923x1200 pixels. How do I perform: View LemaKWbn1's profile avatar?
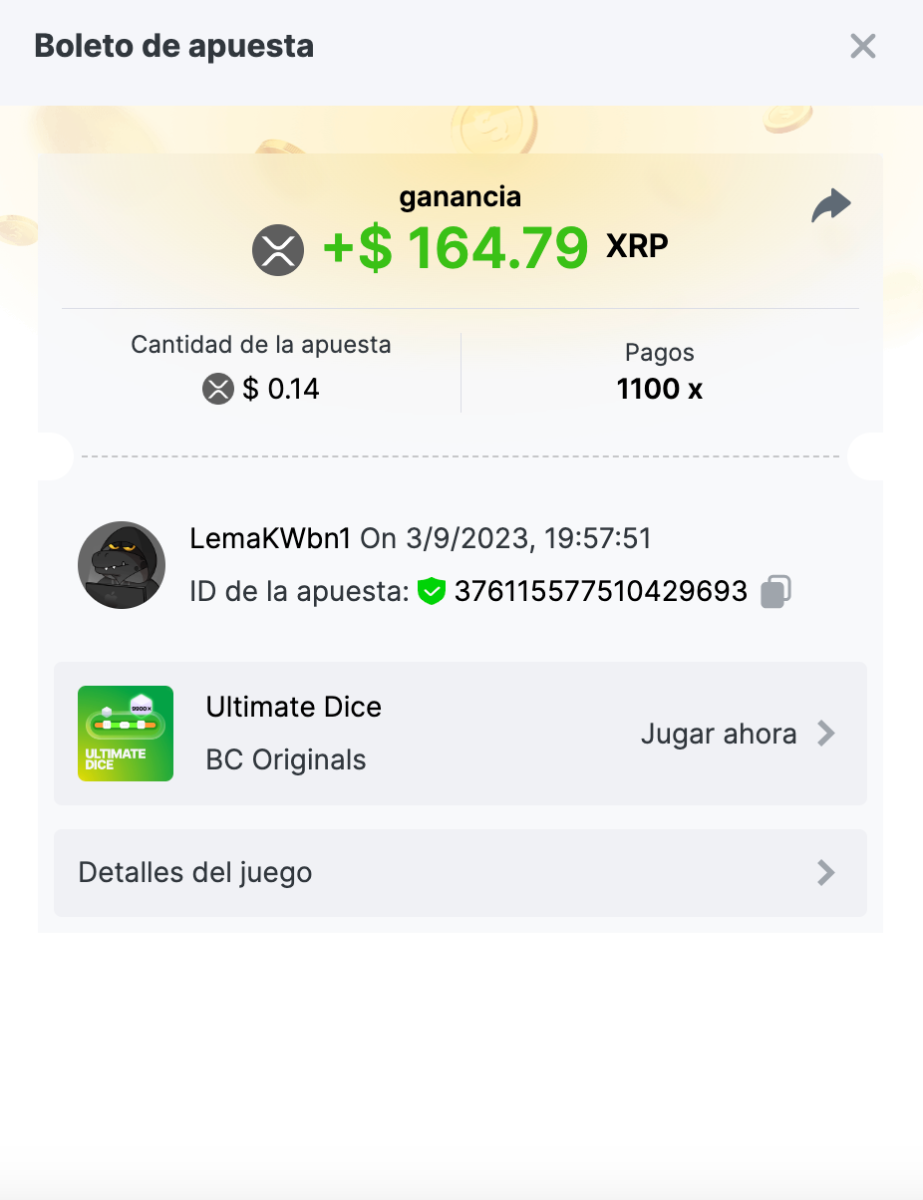pos(121,565)
